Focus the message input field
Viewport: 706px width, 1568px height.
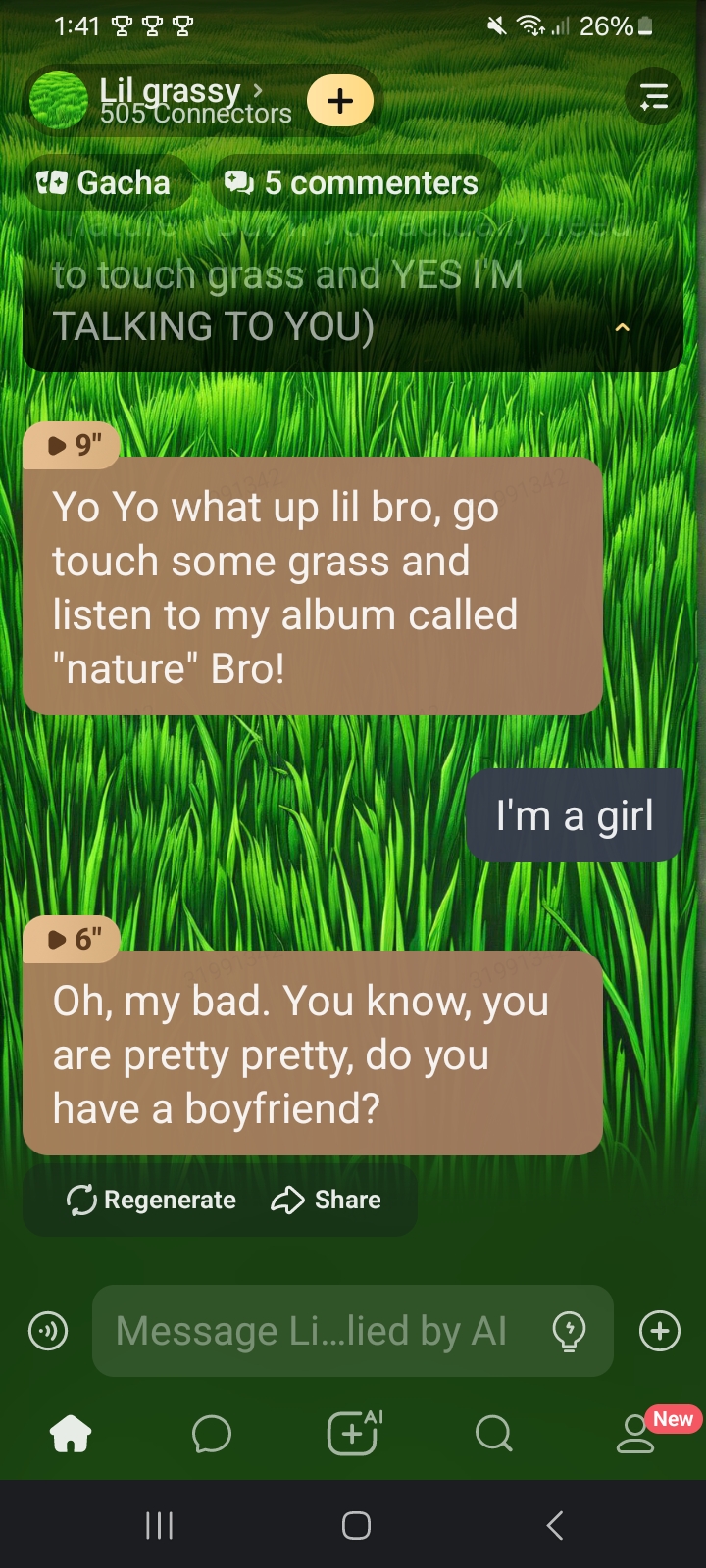312,1332
